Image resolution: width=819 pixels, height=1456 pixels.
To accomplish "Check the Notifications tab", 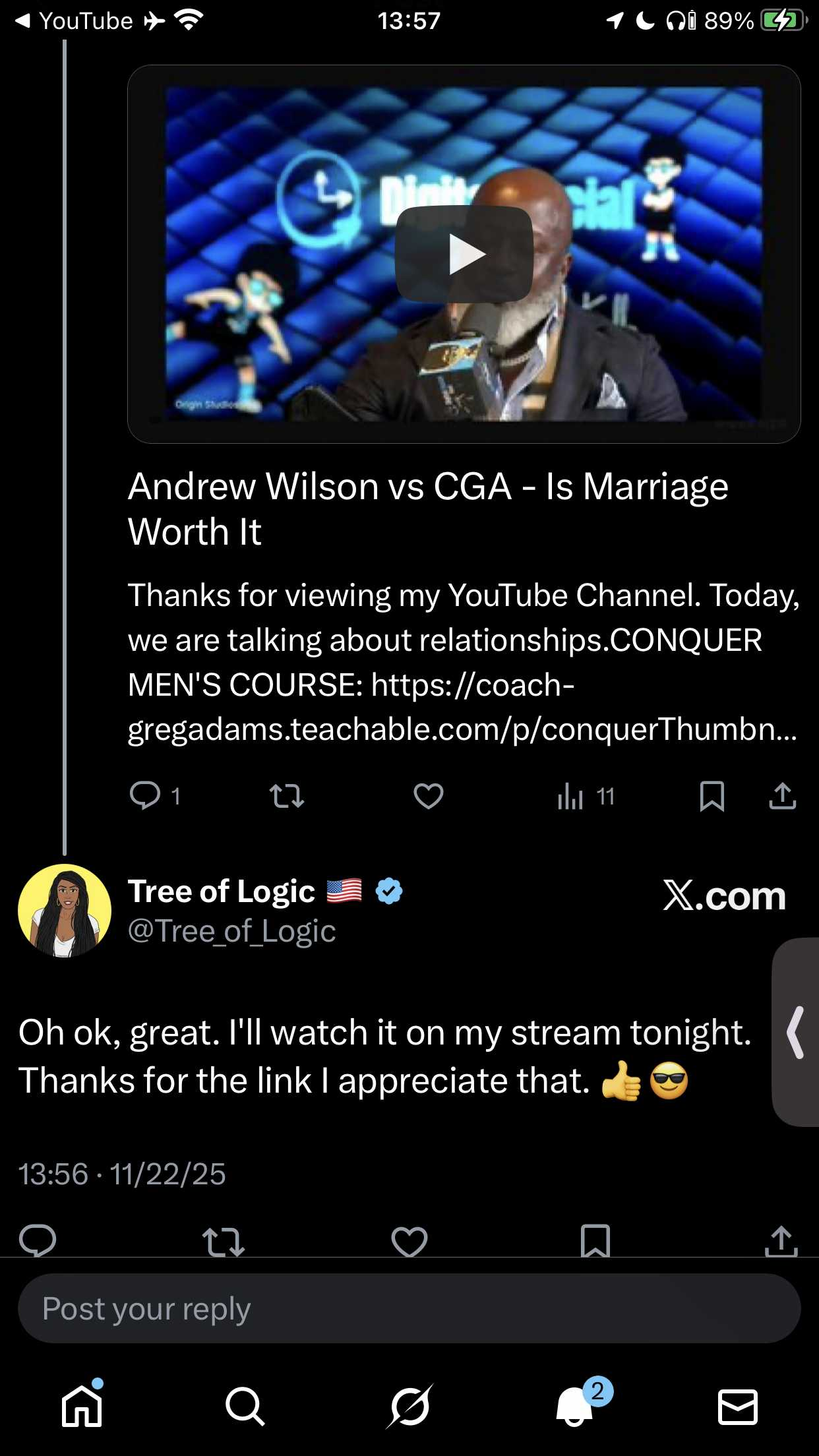I will 575,1406.
